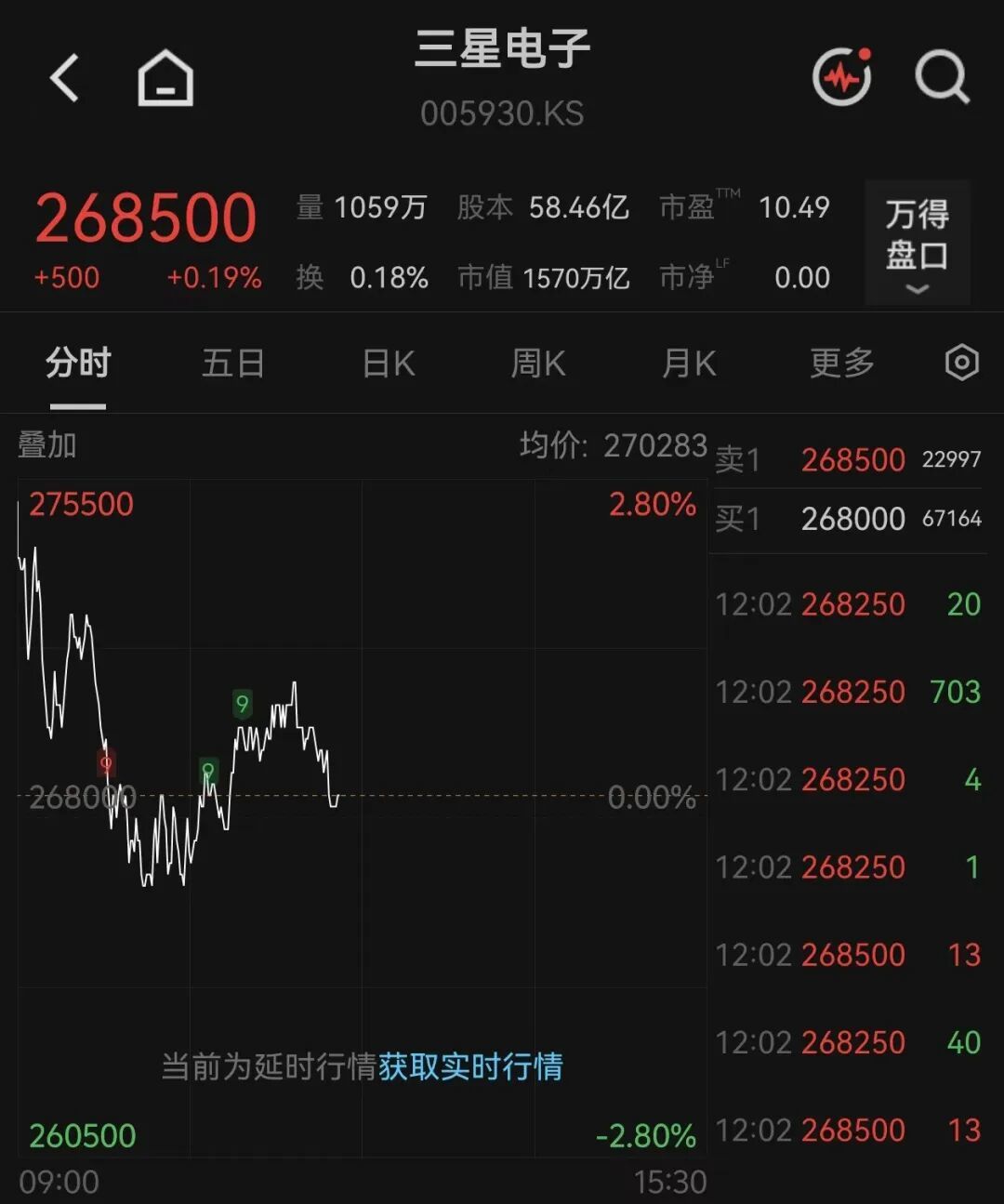Screen dimensions: 1004x1204
Task: Go back using the top-left arrow
Action: 64,77
